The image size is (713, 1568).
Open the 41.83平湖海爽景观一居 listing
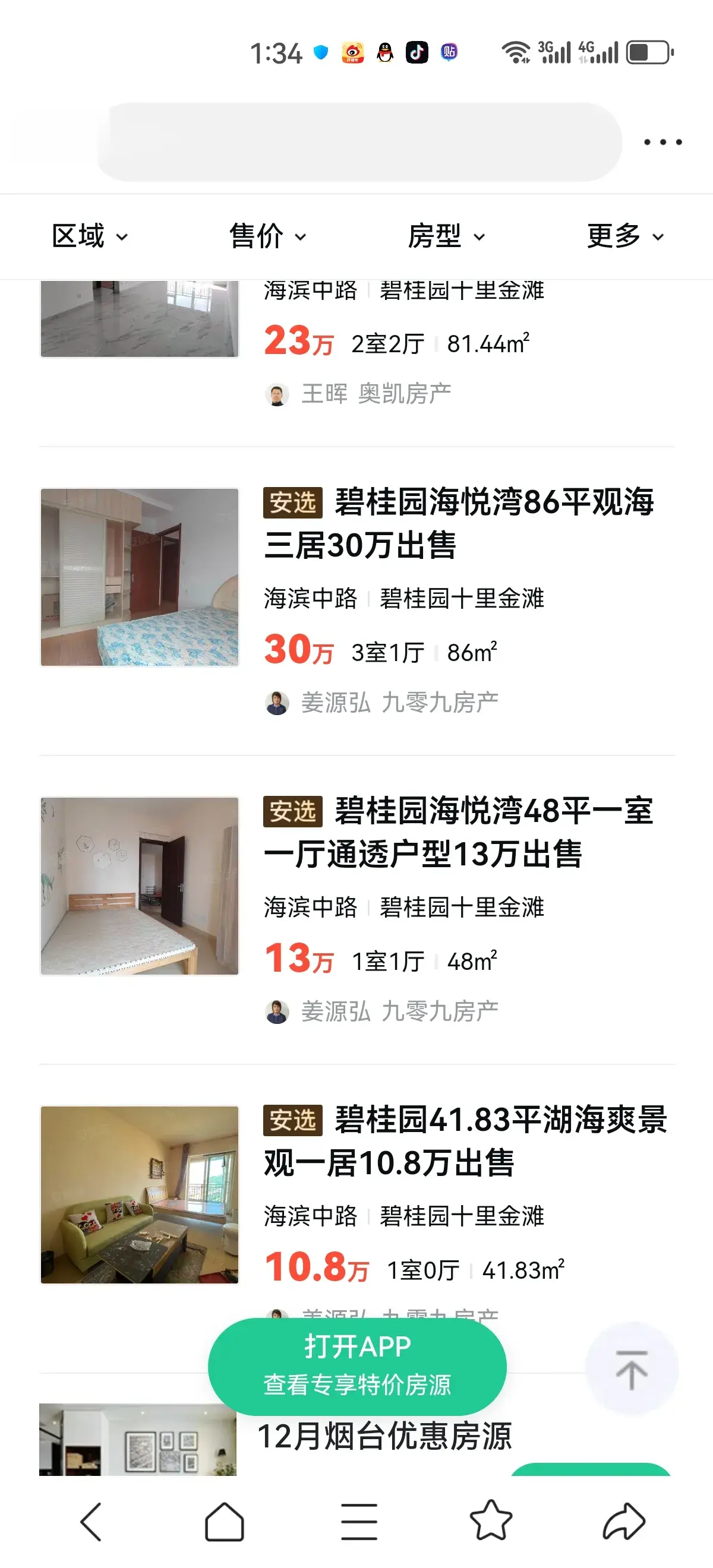pos(464,1141)
